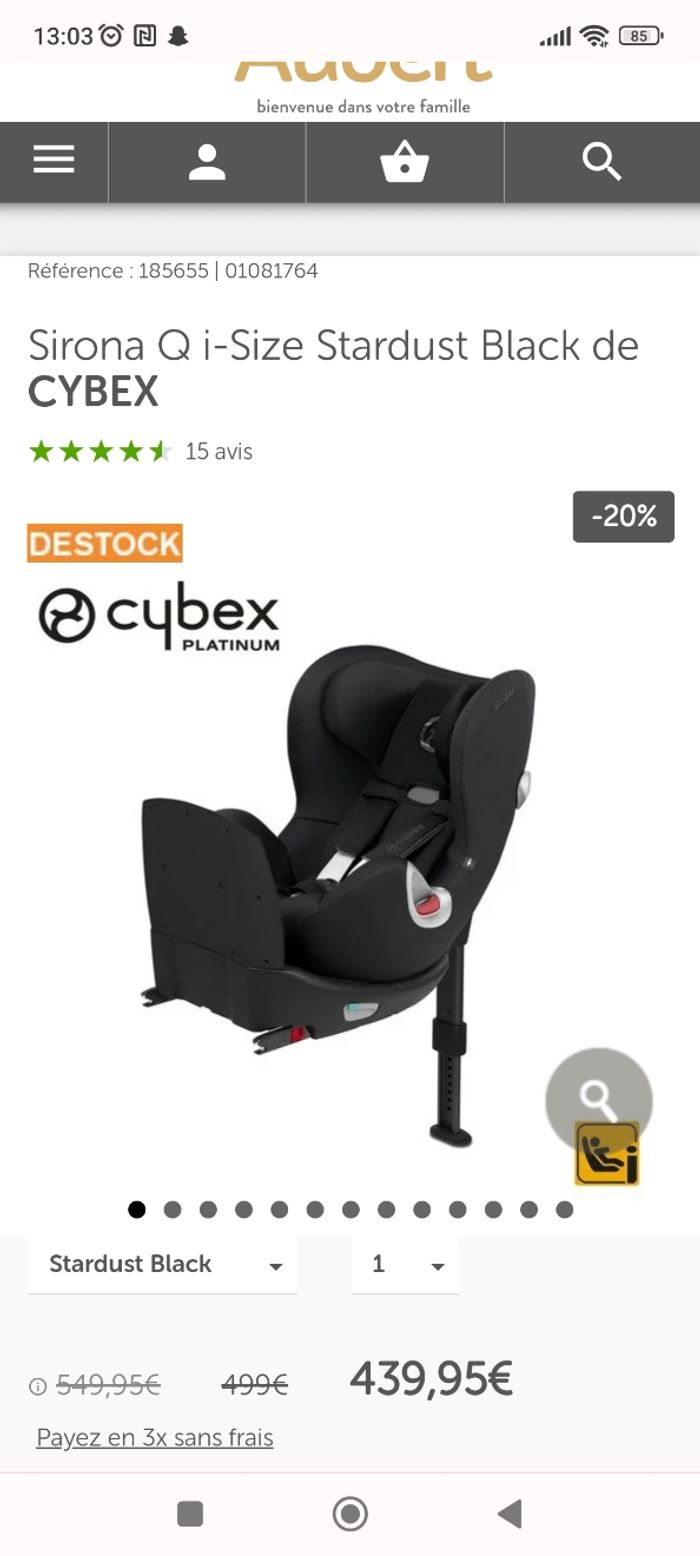This screenshot has width=700, height=1556.
Task: Open the hamburger menu
Action: [x=54, y=160]
